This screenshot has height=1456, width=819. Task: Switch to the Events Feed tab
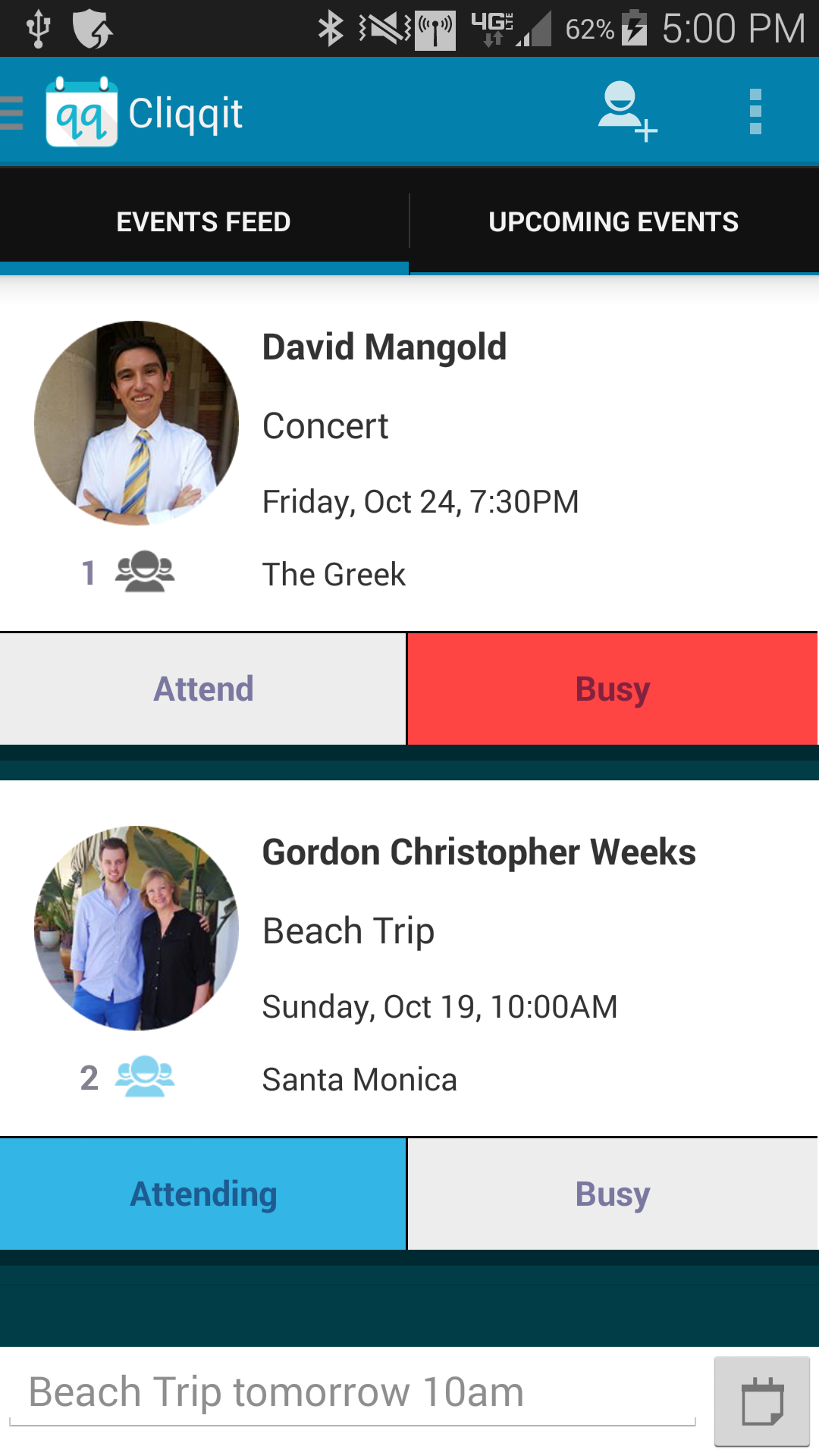pyautogui.click(x=203, y=221)
